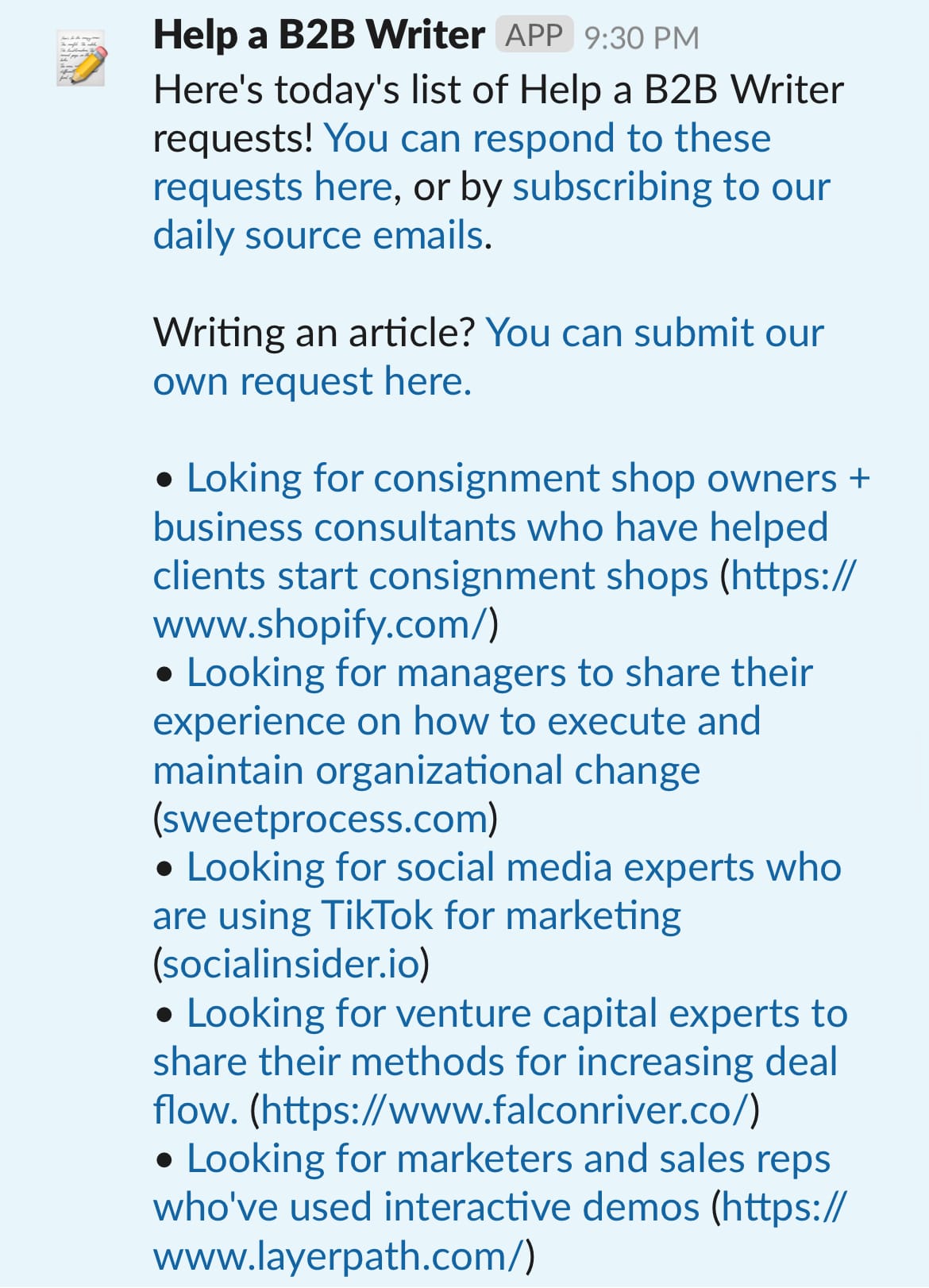Open the 'subscribing to our daily source emails' link

click(x=671, y=188)
